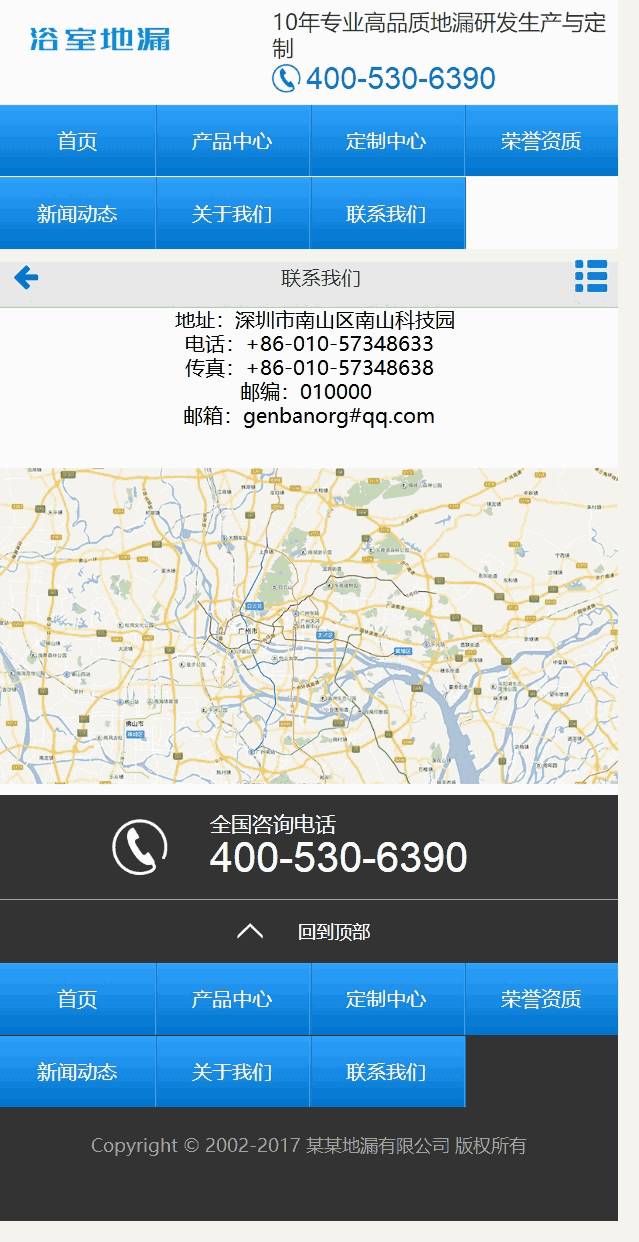This screenshot has height=1242, width=639.
Task: Go to 关于我们 in the top navigation
Action: point(233,213)
